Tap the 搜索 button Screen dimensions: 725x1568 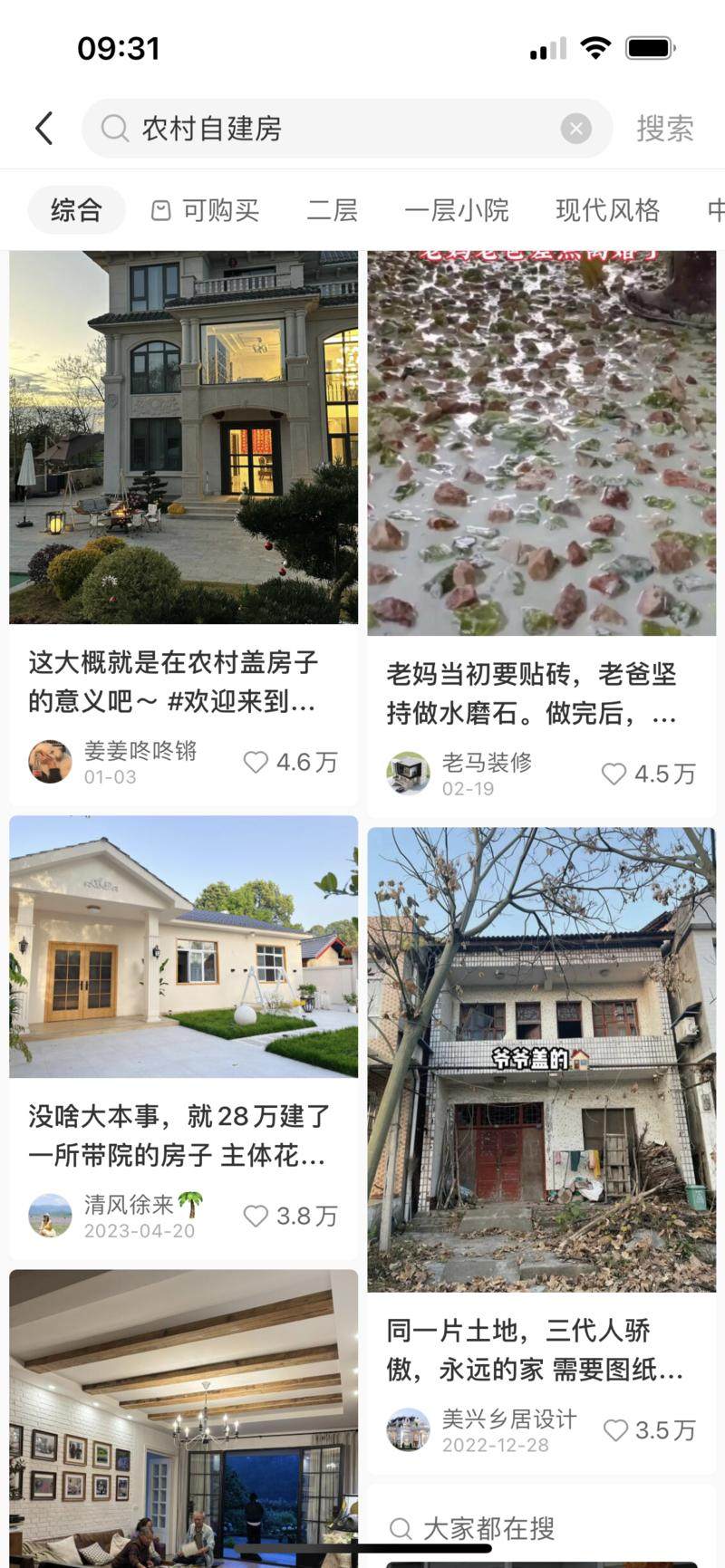pyautogui.click(x=664, y=129)
